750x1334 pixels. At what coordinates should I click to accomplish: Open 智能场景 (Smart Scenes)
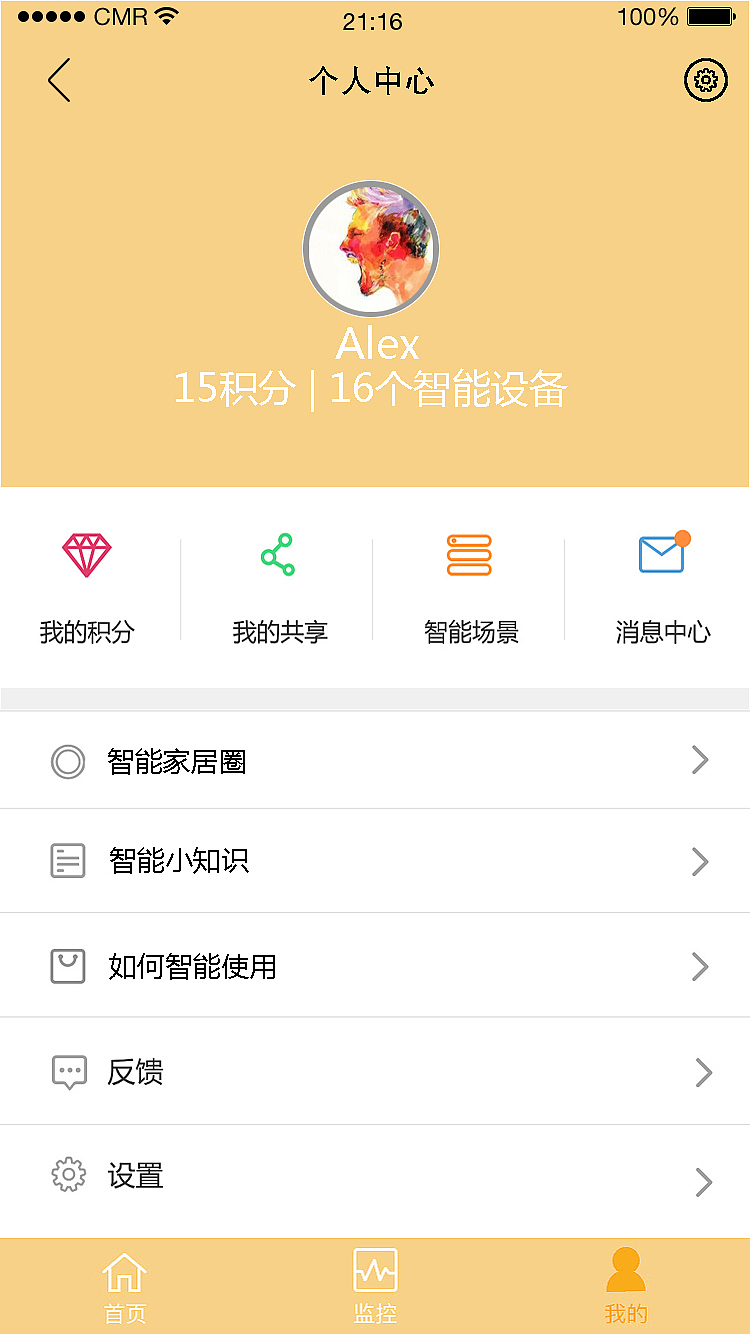pos(470,586)
